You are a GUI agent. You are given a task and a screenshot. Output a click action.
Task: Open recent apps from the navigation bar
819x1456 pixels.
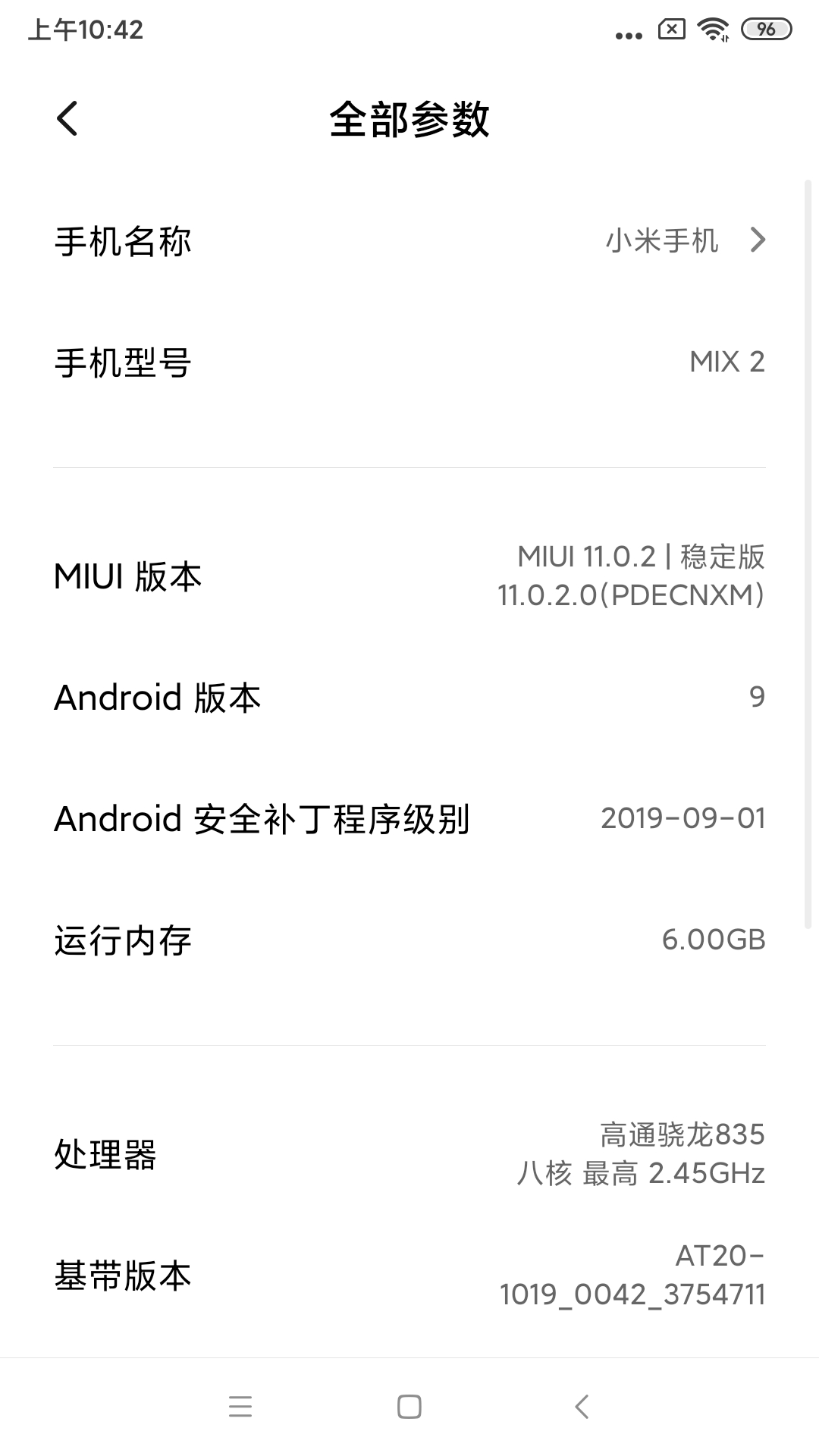240,1407
